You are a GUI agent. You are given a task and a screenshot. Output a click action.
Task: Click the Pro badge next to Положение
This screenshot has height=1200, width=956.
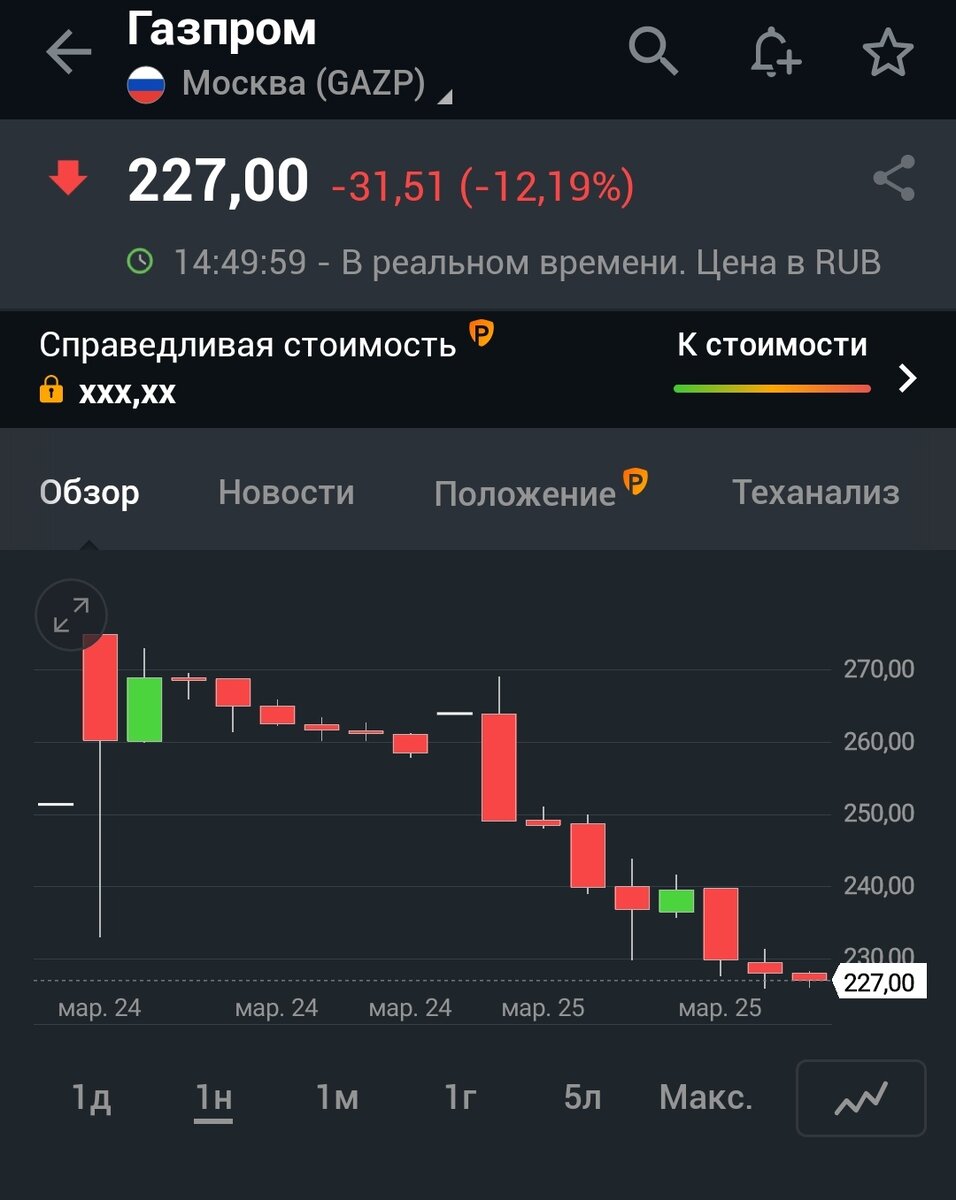pyautogui.click(x=635, y=480)
